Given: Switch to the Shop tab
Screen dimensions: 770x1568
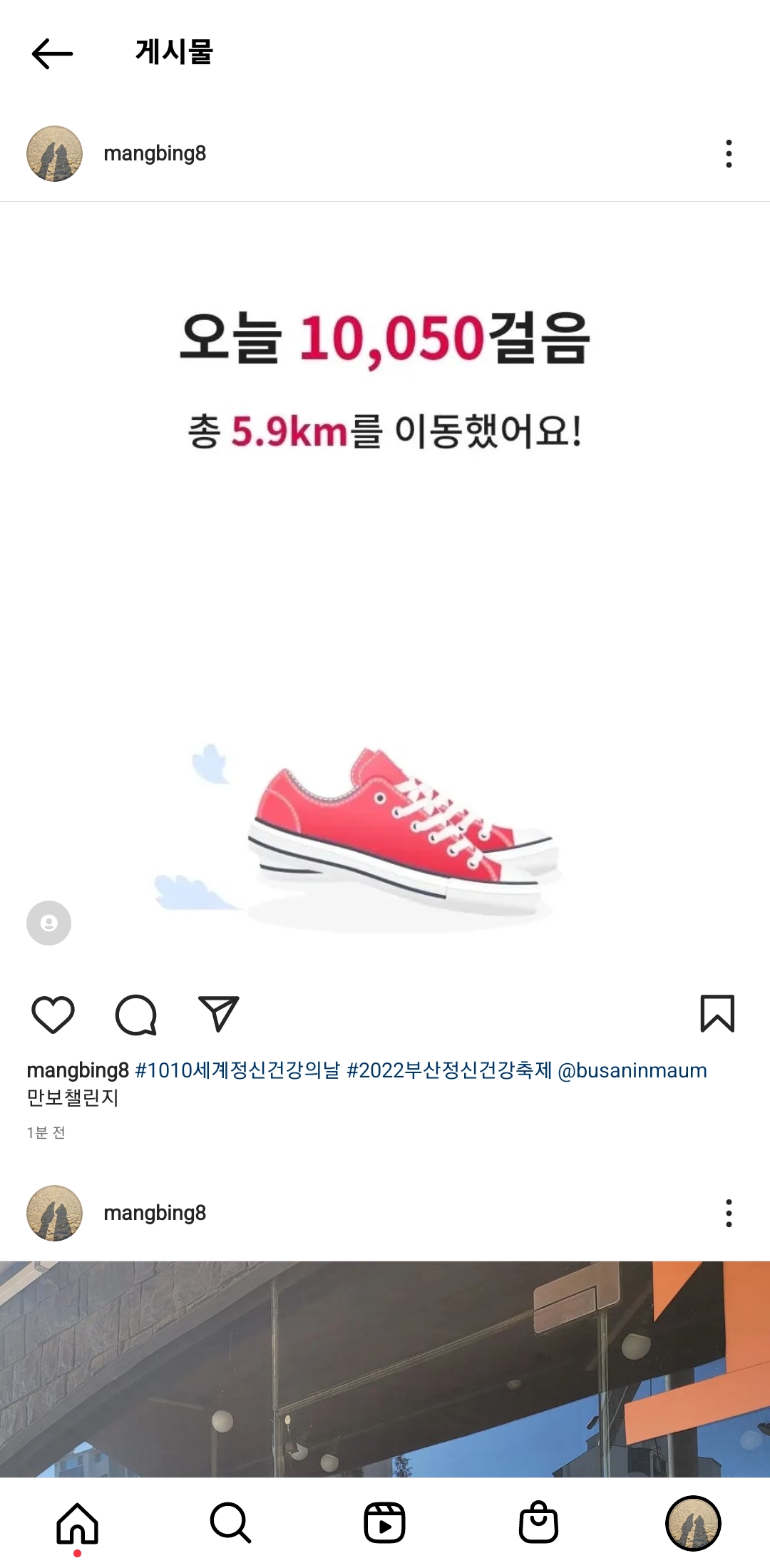Looking at the screenshot, I should pos(538,1523).
